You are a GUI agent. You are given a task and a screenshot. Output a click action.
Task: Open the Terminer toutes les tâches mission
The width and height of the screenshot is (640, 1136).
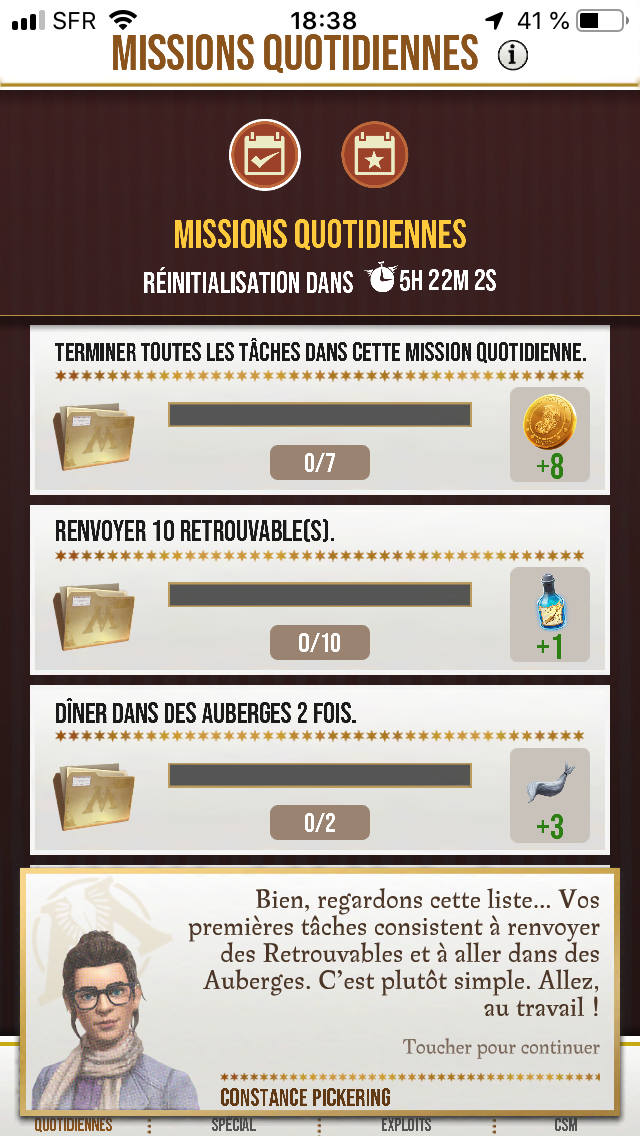[320, 410]
